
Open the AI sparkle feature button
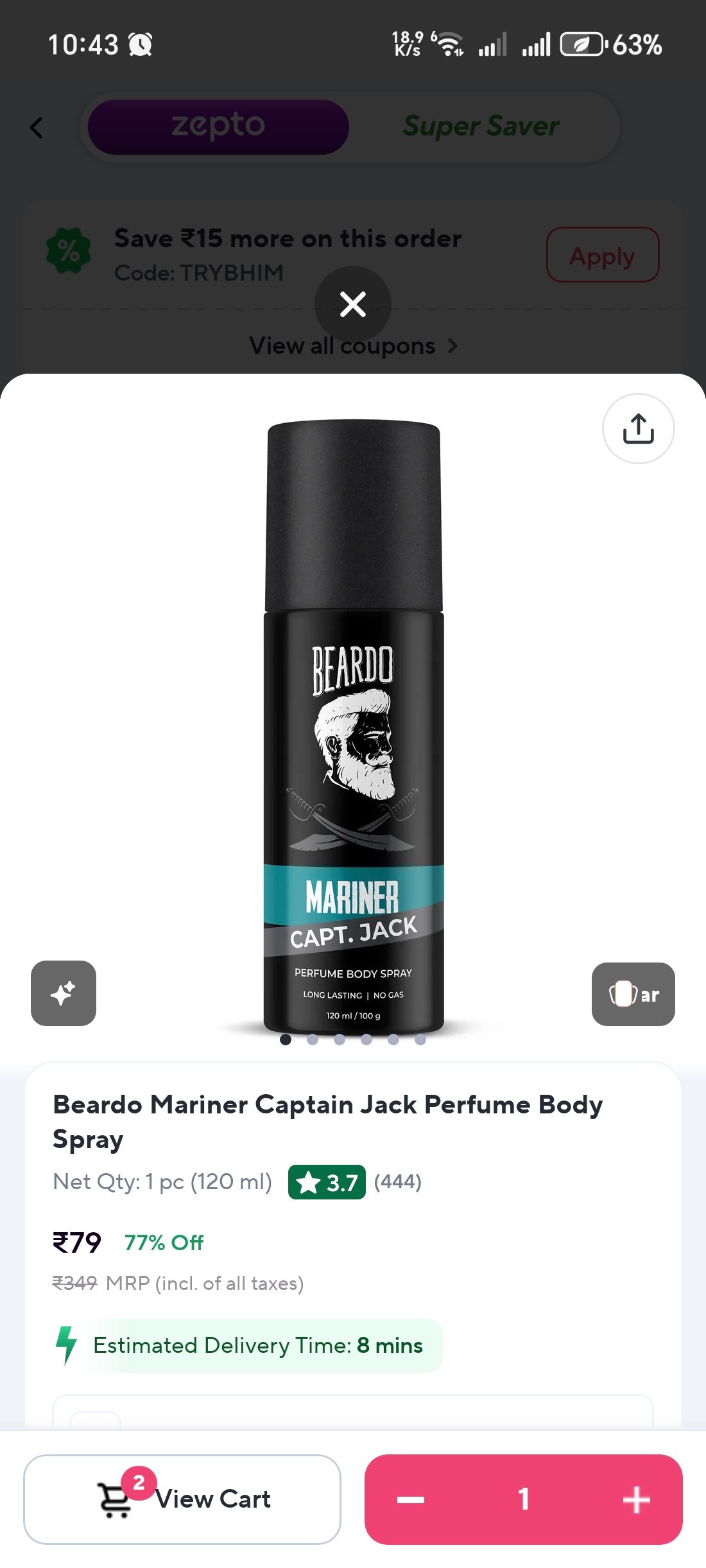click(x=64, y=993)
